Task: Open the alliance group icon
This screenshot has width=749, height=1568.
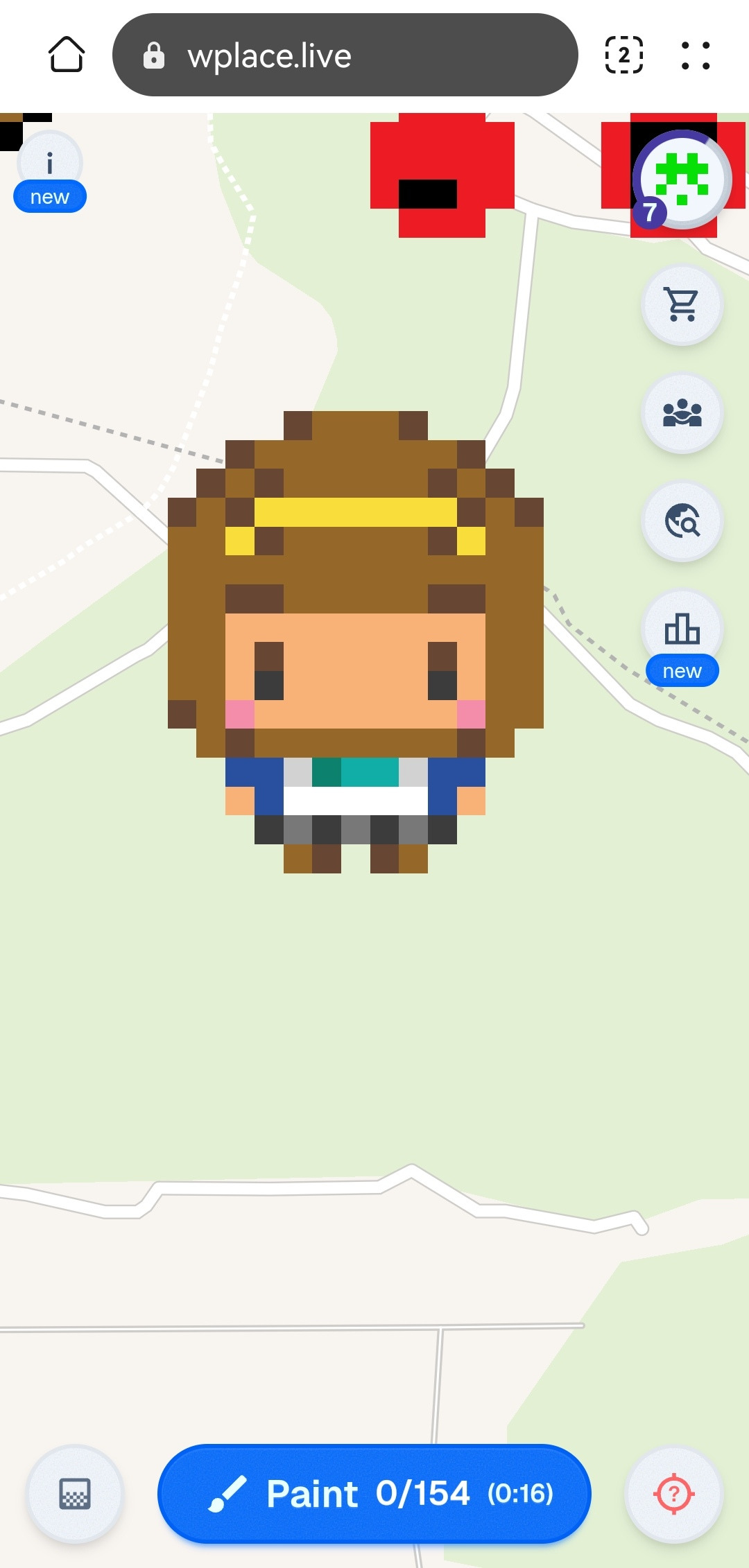Action: [682, 413]
